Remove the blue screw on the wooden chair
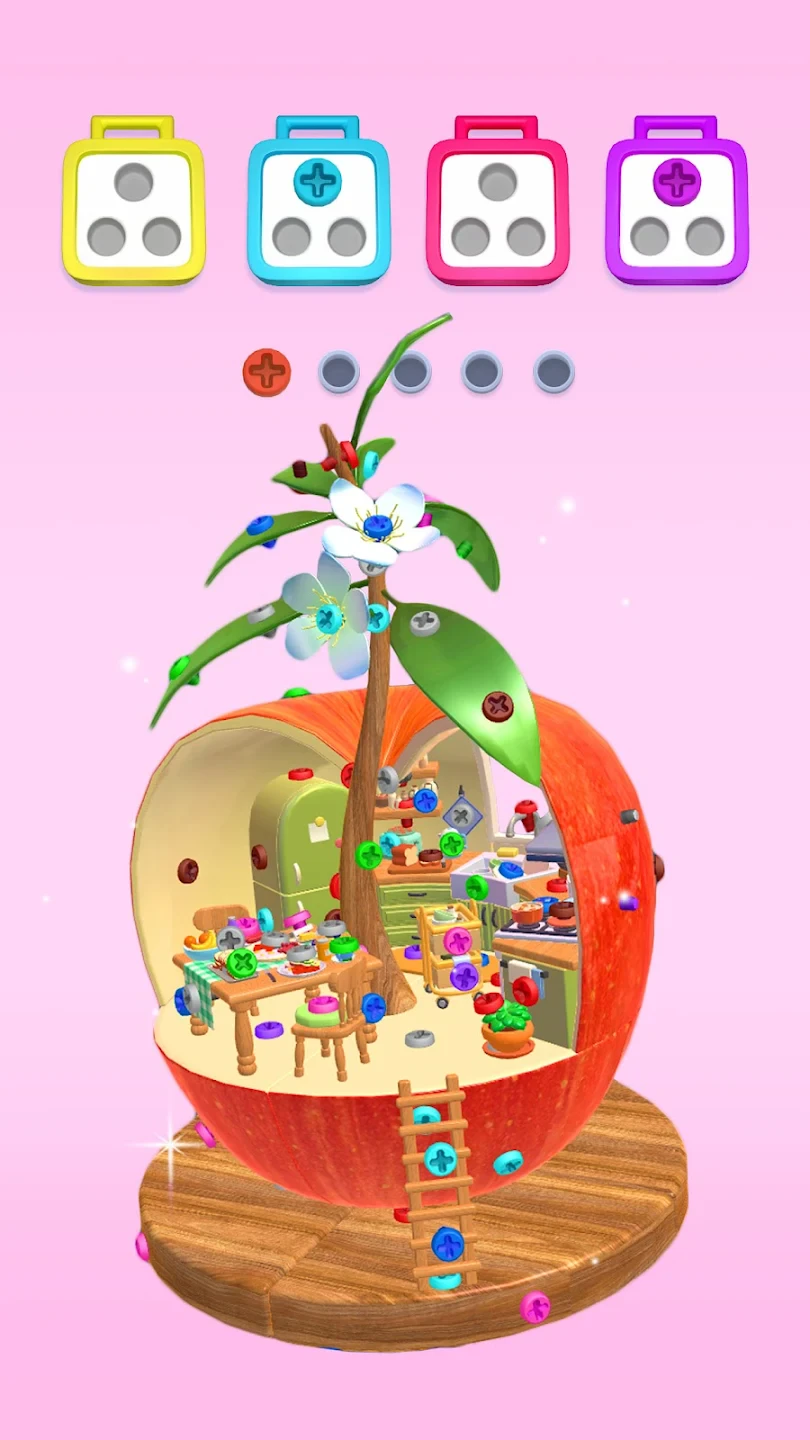 pyautogui.click(x=373, y=1006)
